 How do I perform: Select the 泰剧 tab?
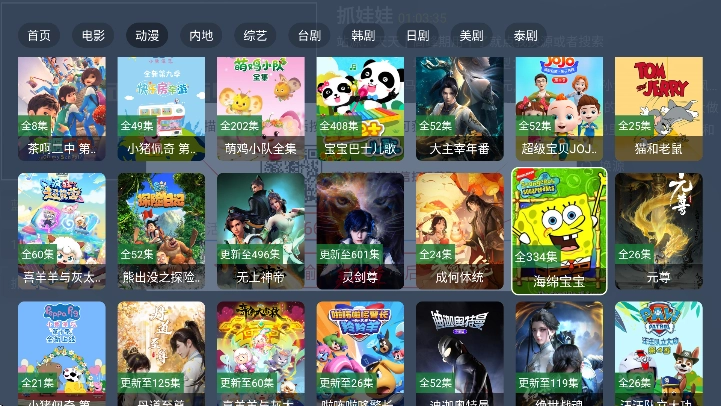(525, 35)
